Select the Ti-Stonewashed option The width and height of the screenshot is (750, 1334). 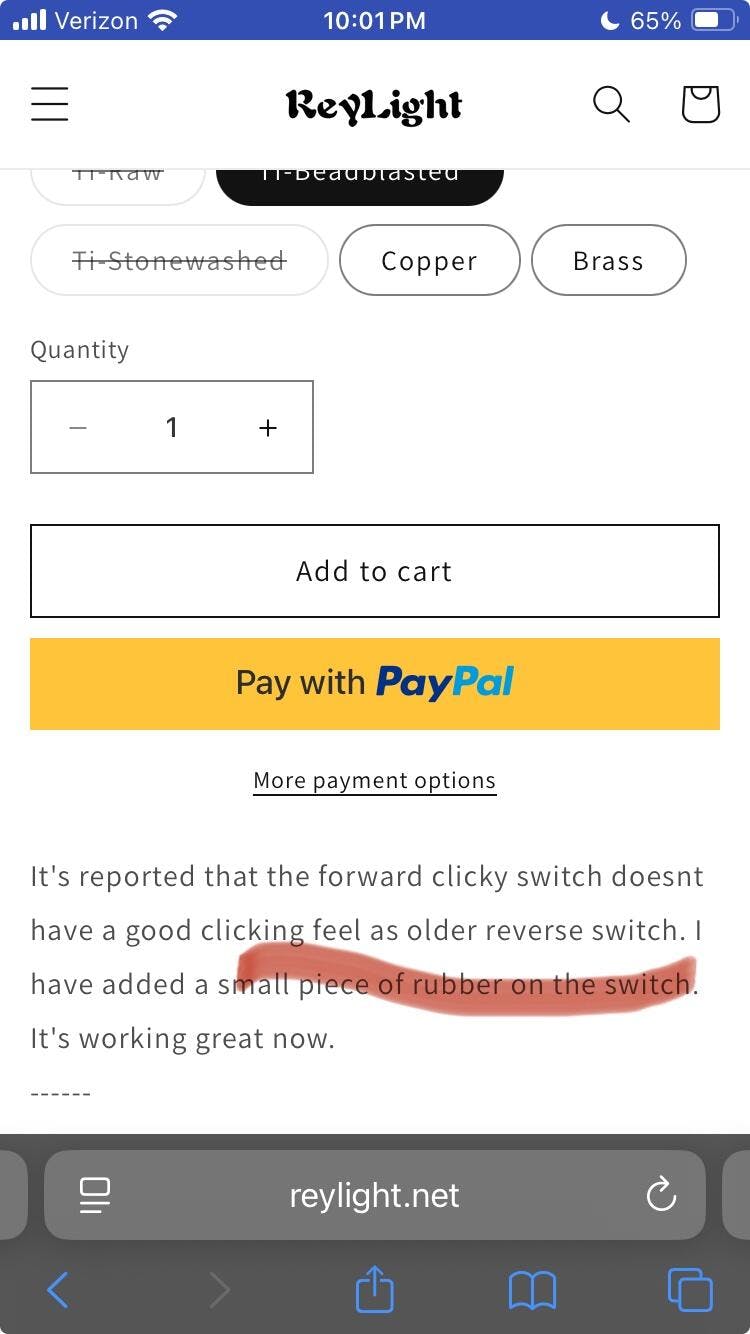(179, 261)
